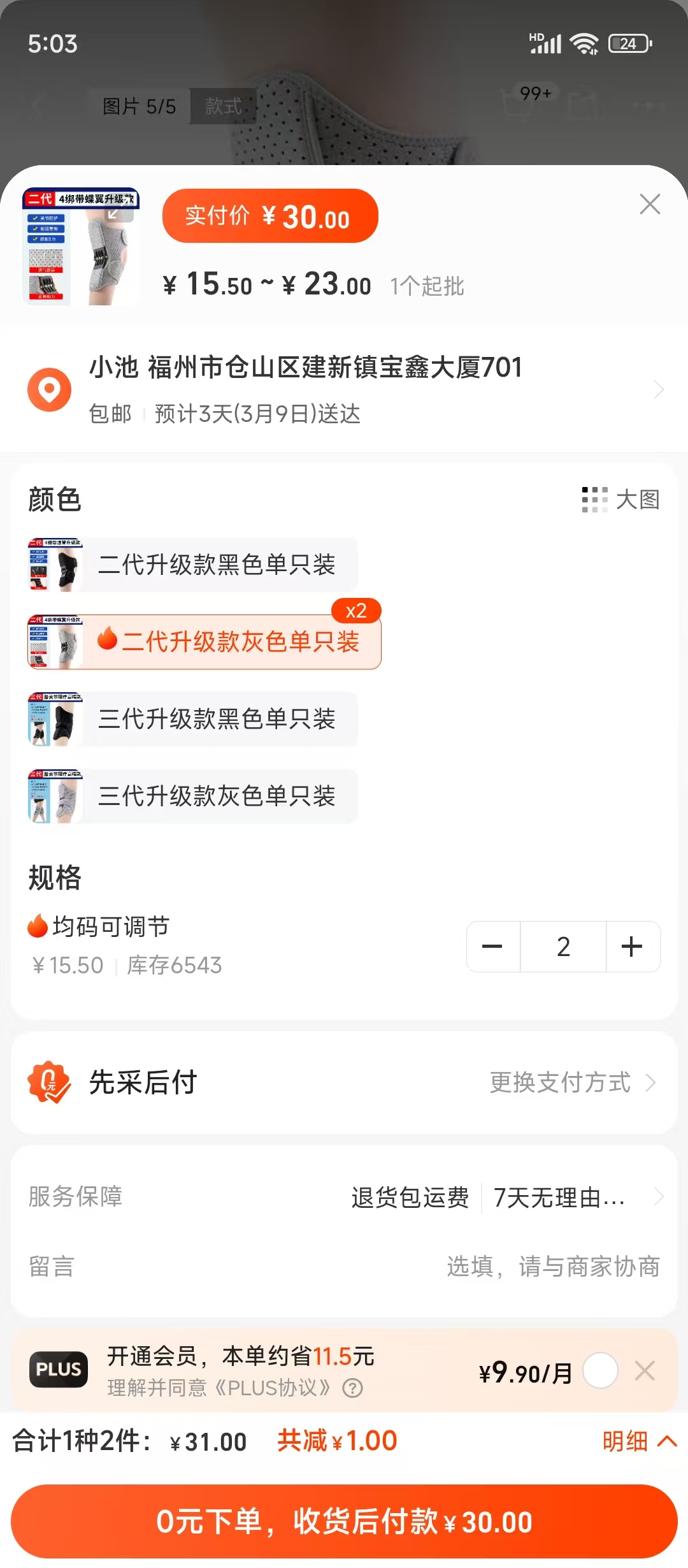688x1568 pixels.
Task: Switch to 大图 large image view
Action: point(620,500)
